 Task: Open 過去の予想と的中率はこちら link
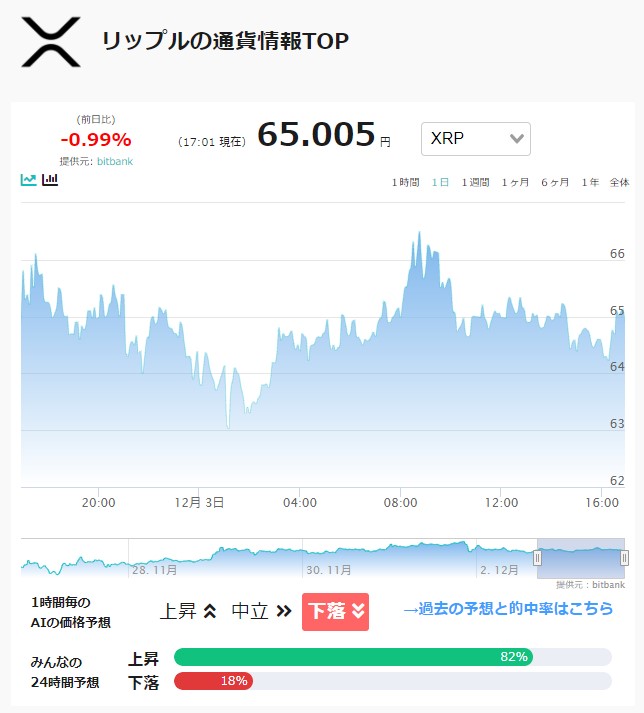[x=508, y=608]
